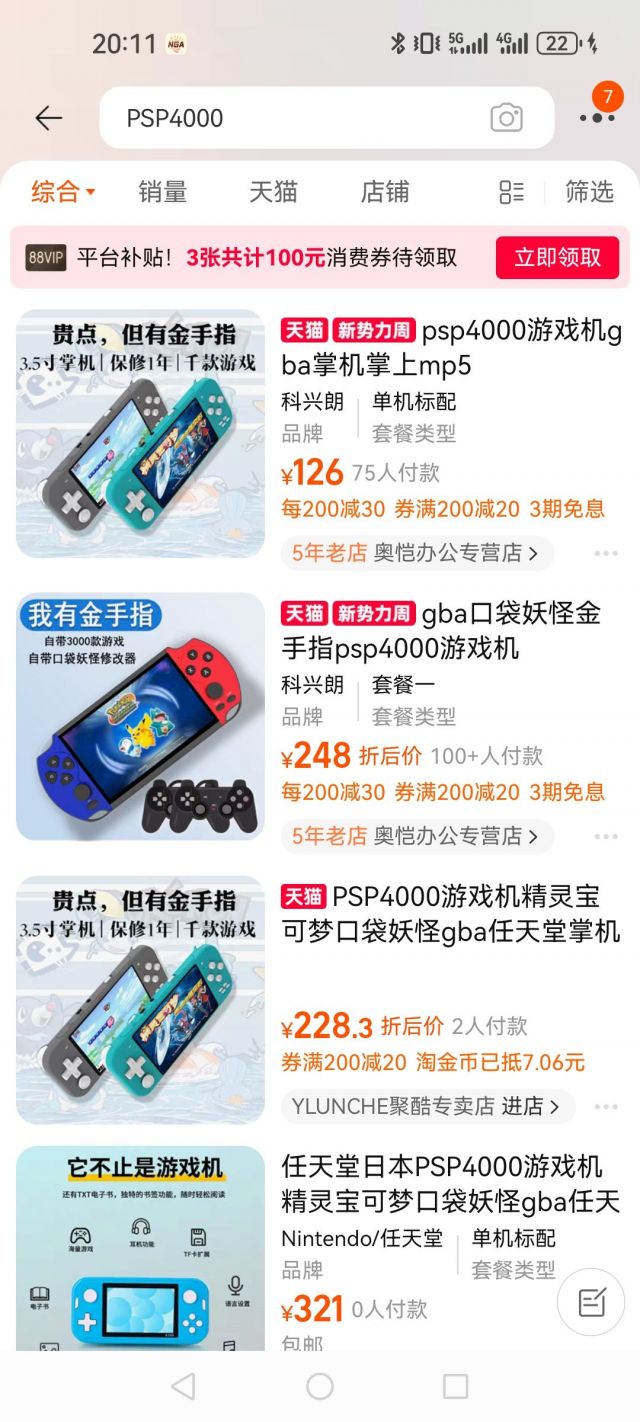
Task: Toggle the list layout view icon
Action: [511, 192]
